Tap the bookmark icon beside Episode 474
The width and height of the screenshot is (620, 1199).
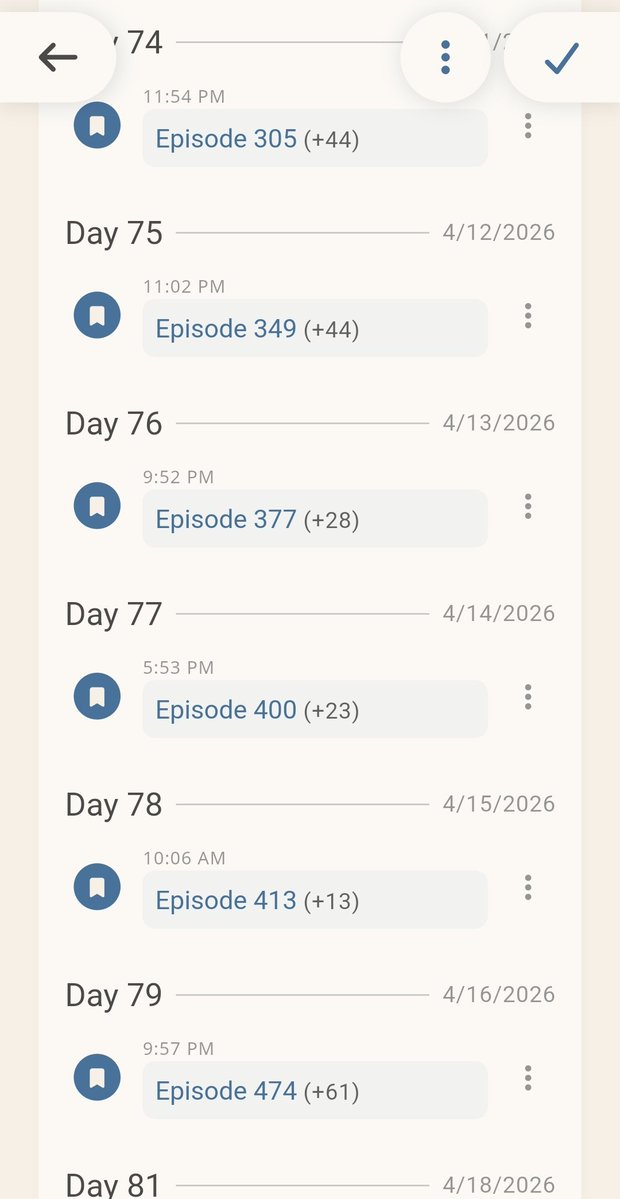point(97,1078)
